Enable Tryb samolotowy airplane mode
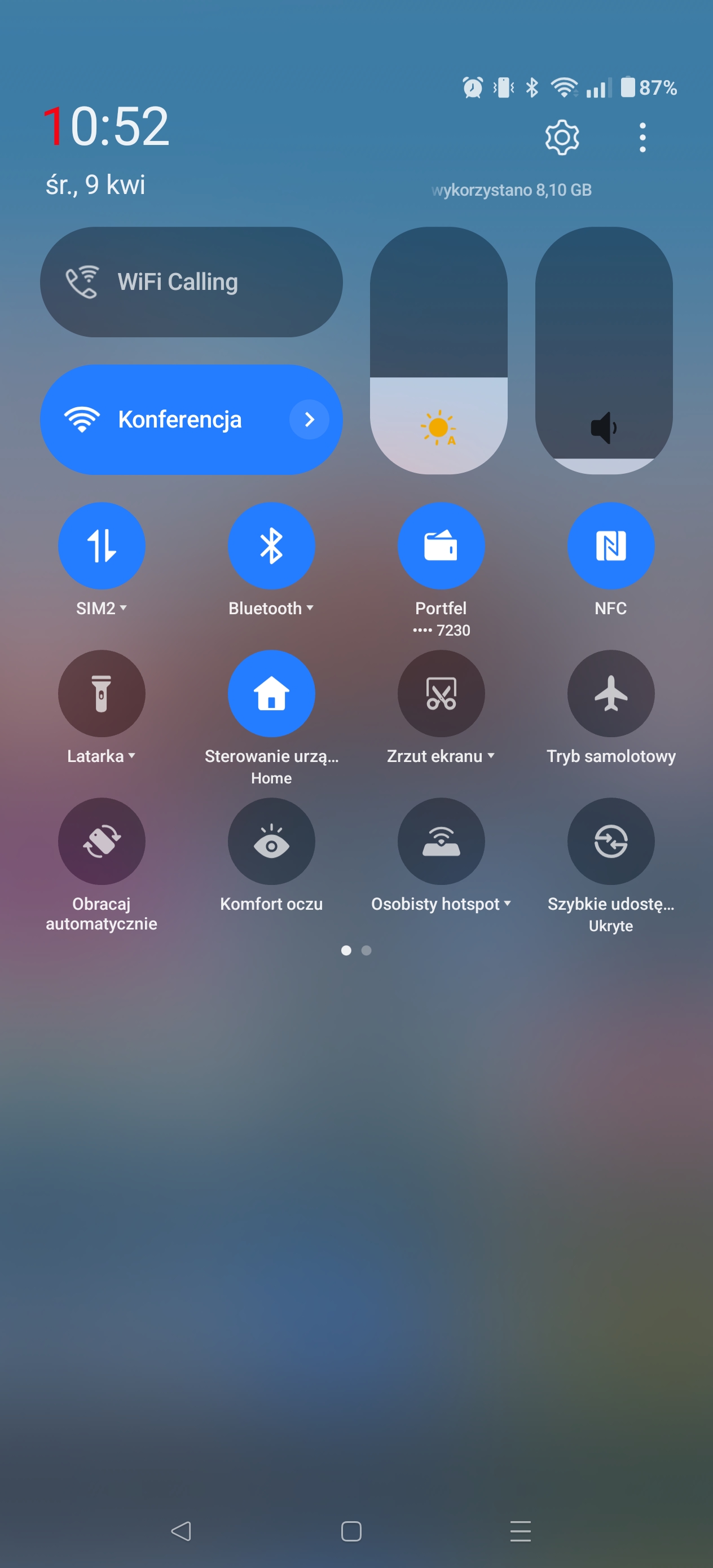This screenshot has height=1568, width=713. 611,693
